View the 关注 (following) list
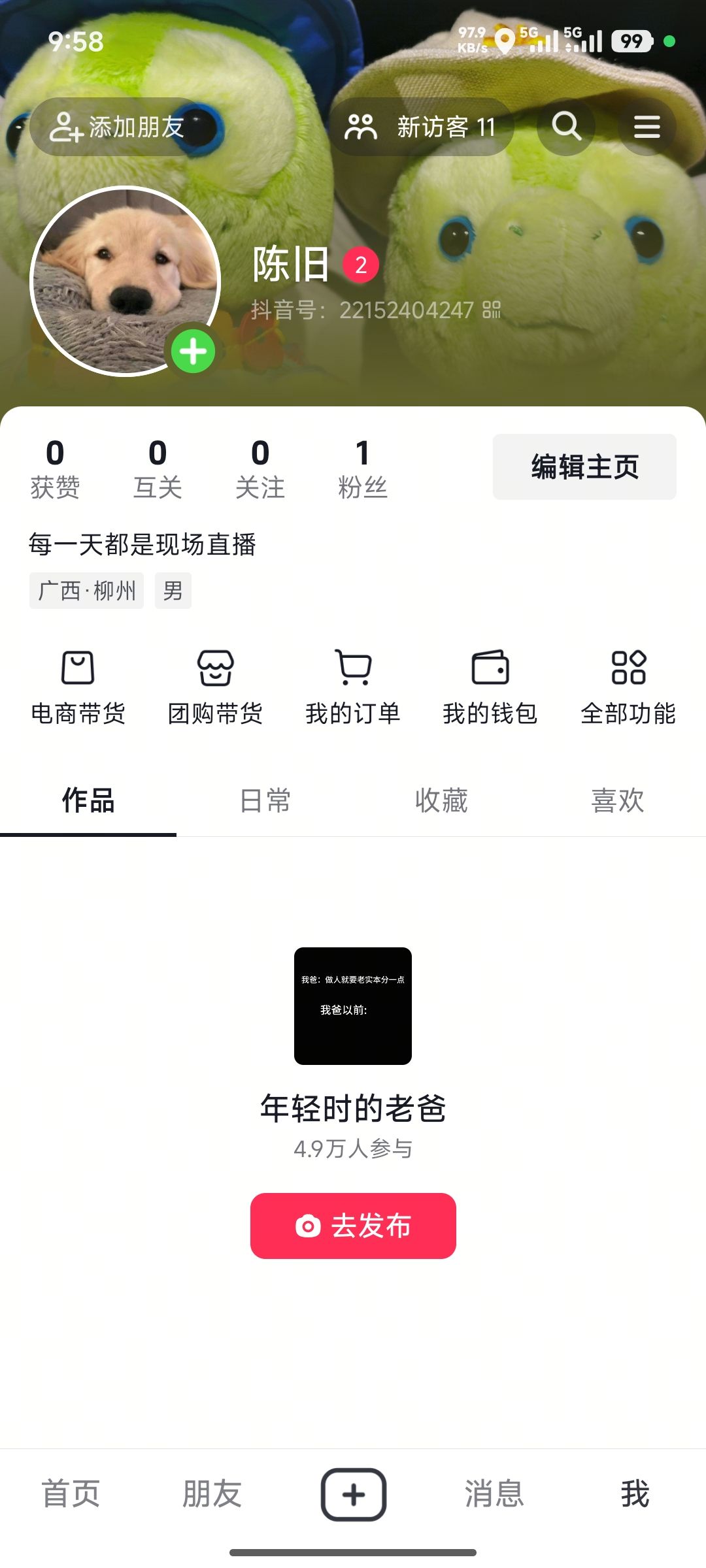The height and width of the screenshot is (1568, 706). coord(260,468)
